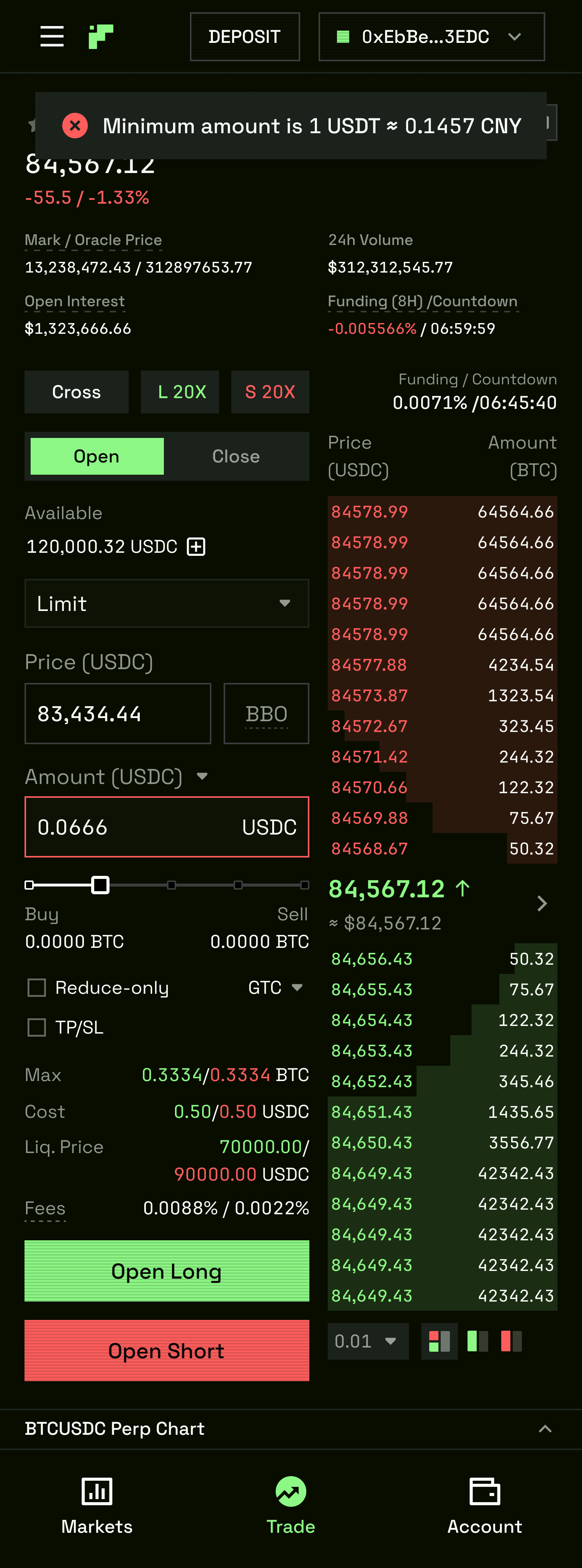Place order with Open Short
Viewport: 582px width, 1568px height.
[166, 1350]
